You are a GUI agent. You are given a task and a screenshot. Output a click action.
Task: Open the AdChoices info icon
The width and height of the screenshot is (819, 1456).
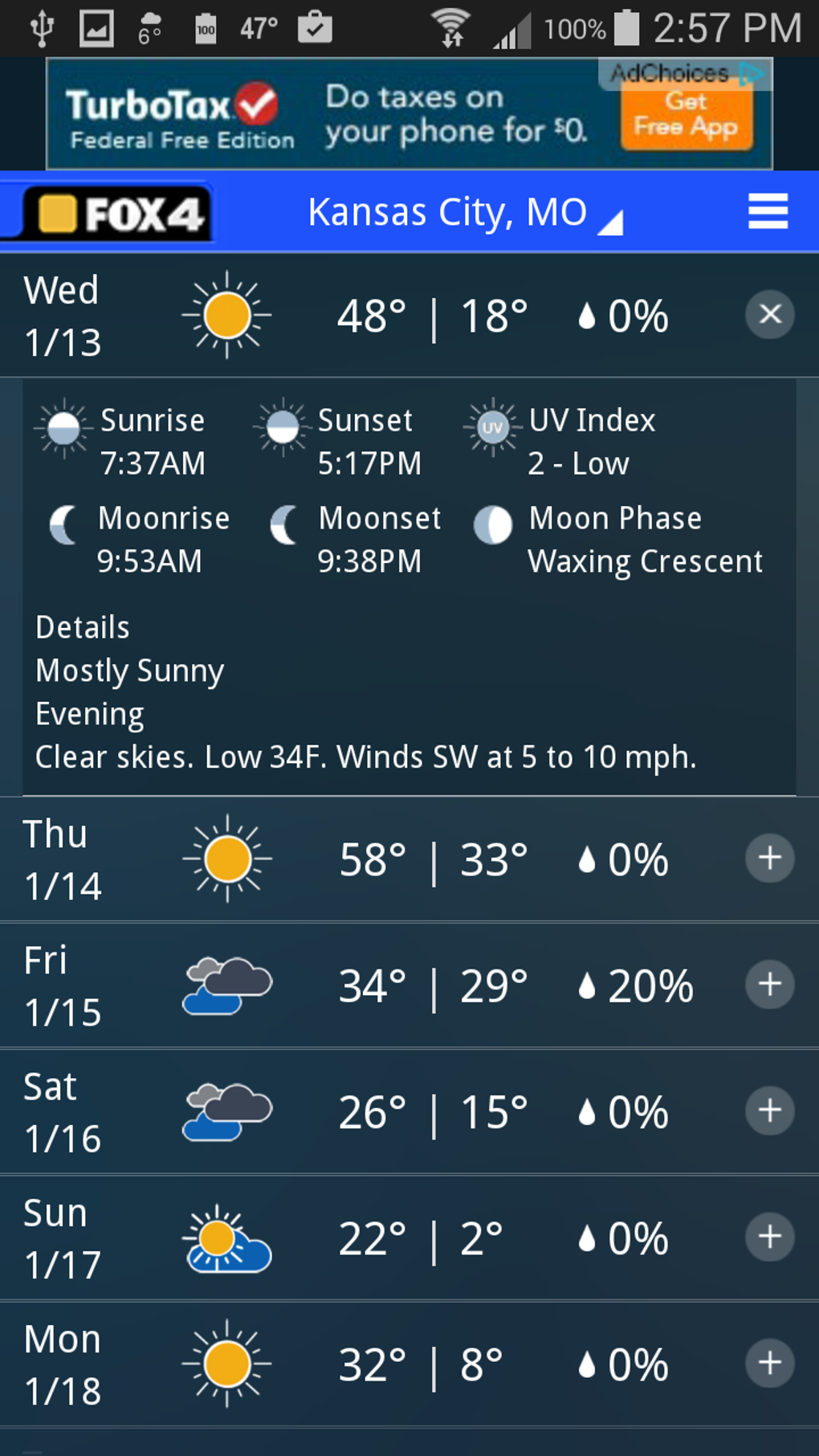[x=752, y=74]
